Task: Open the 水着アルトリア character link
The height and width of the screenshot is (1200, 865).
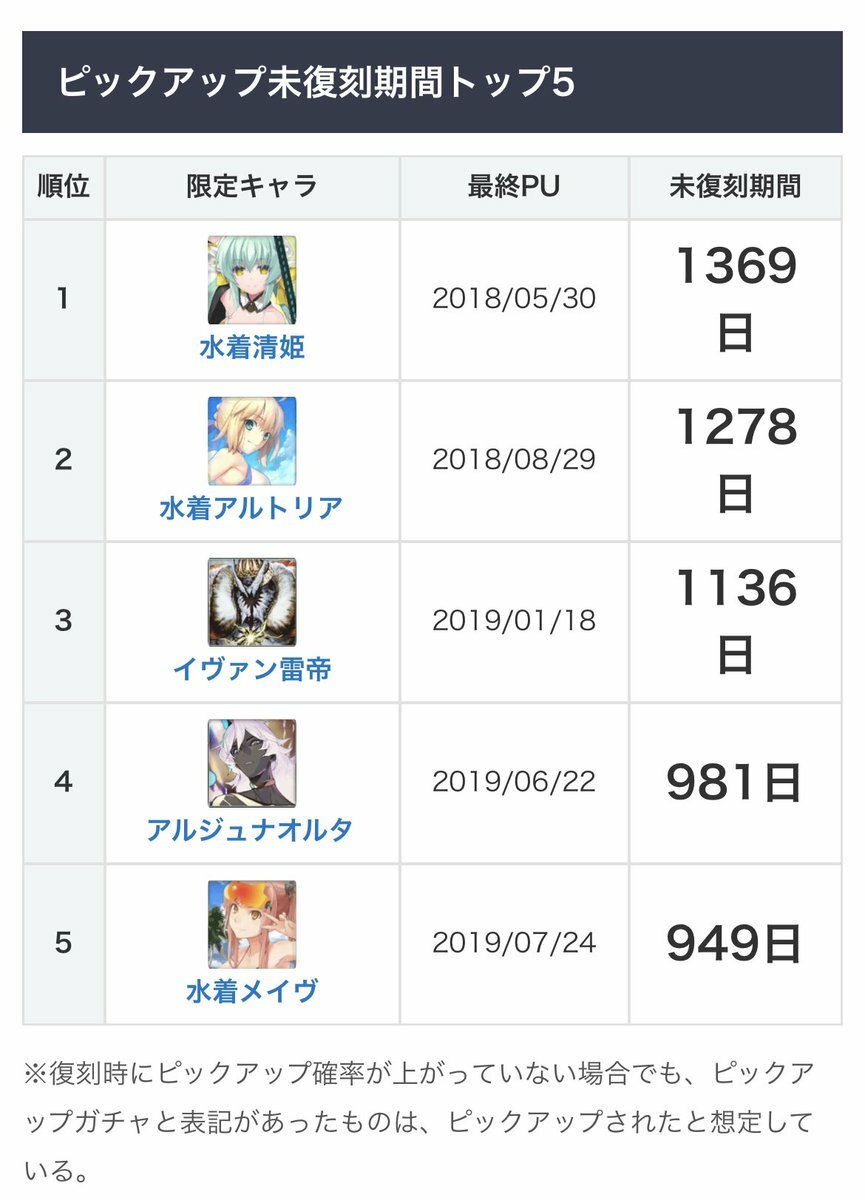Action: click(x=251, y=508)
